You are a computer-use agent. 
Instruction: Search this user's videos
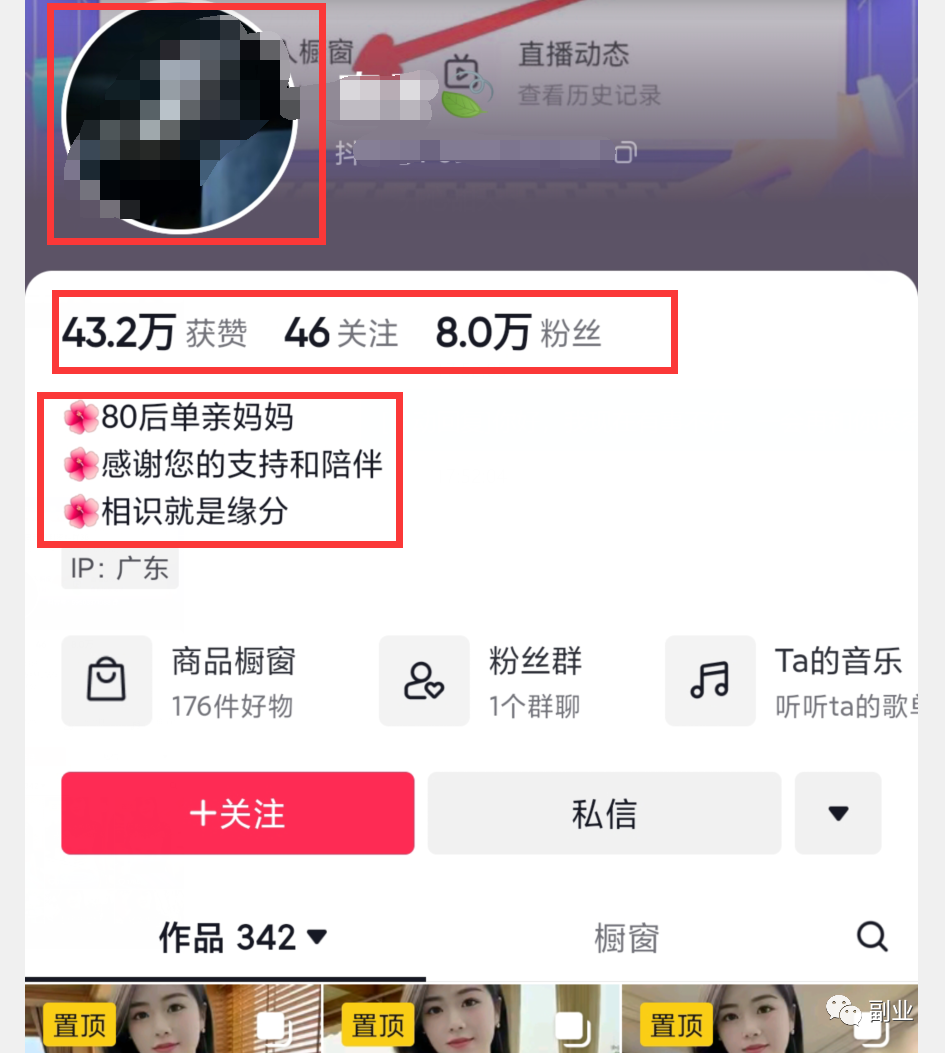(x=872, y=937)
